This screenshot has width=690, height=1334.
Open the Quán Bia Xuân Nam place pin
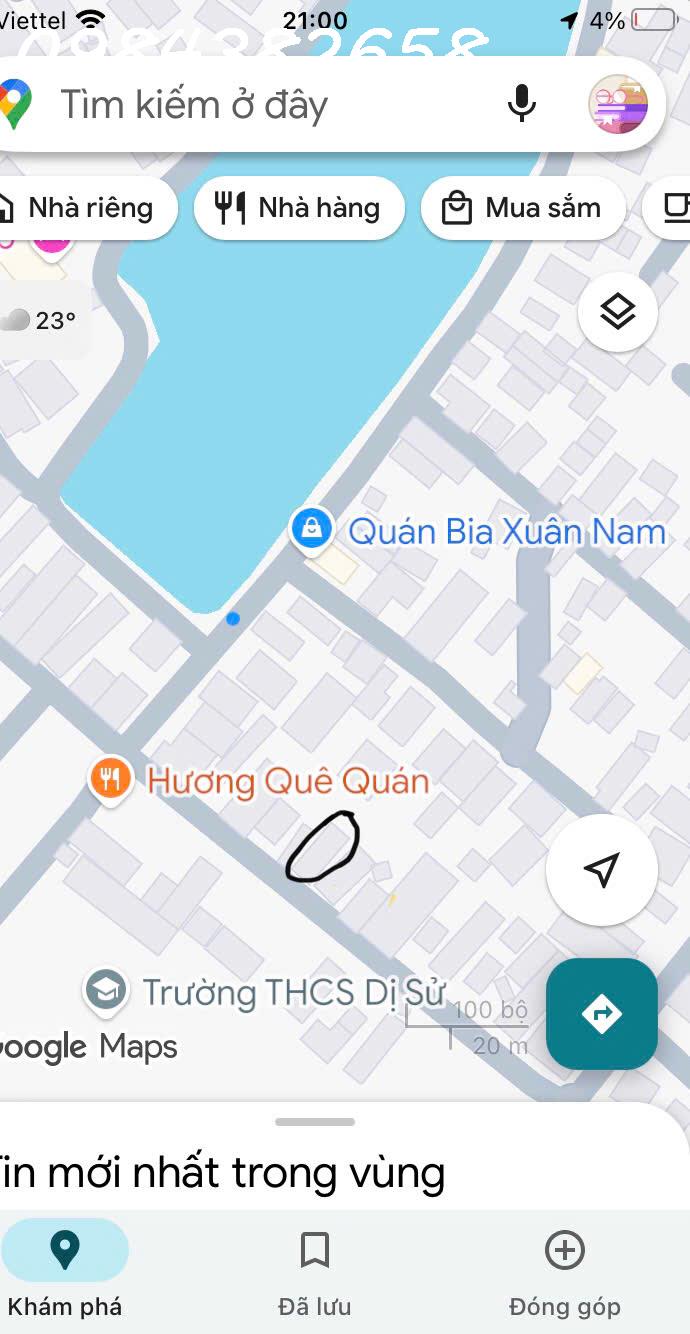pyautogui.click(x=311, y=529)
